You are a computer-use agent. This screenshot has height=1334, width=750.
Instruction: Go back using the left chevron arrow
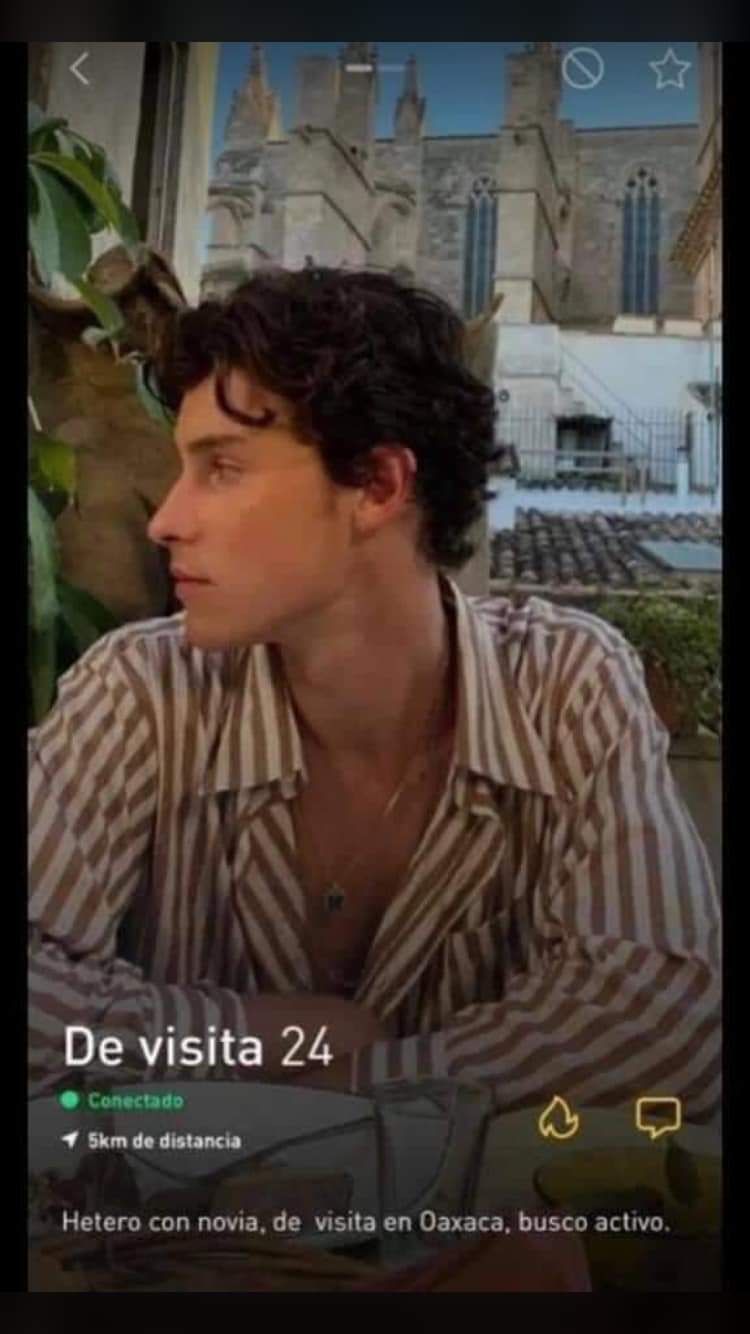78,68
